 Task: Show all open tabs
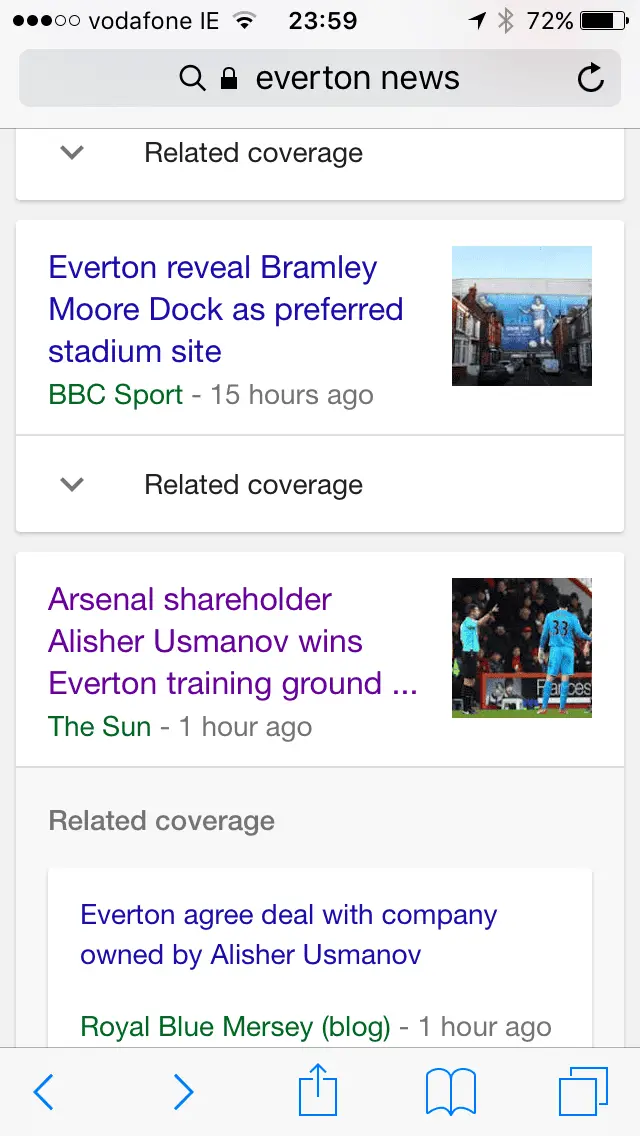583,1092
